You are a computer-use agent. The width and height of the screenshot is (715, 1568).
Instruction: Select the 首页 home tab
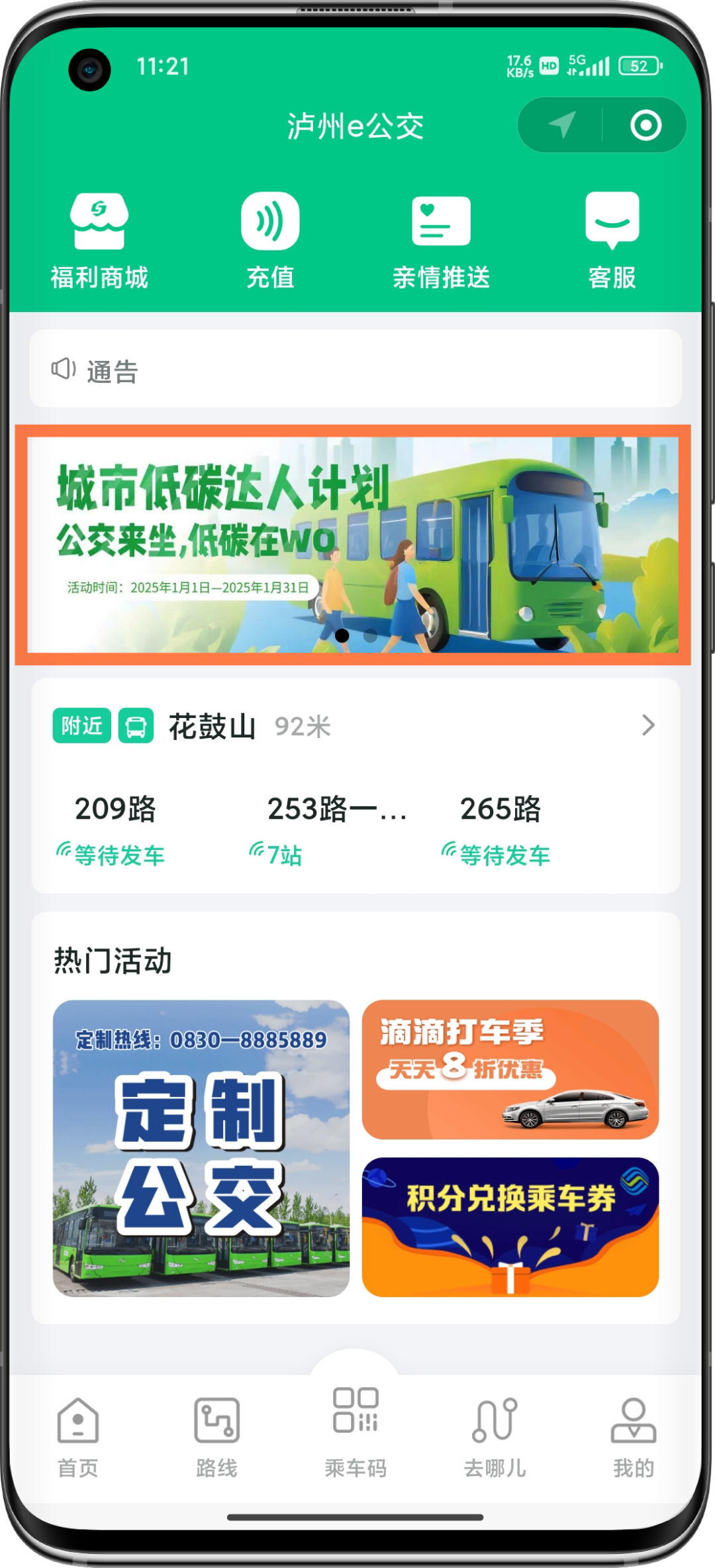[x=78, y=1435]
